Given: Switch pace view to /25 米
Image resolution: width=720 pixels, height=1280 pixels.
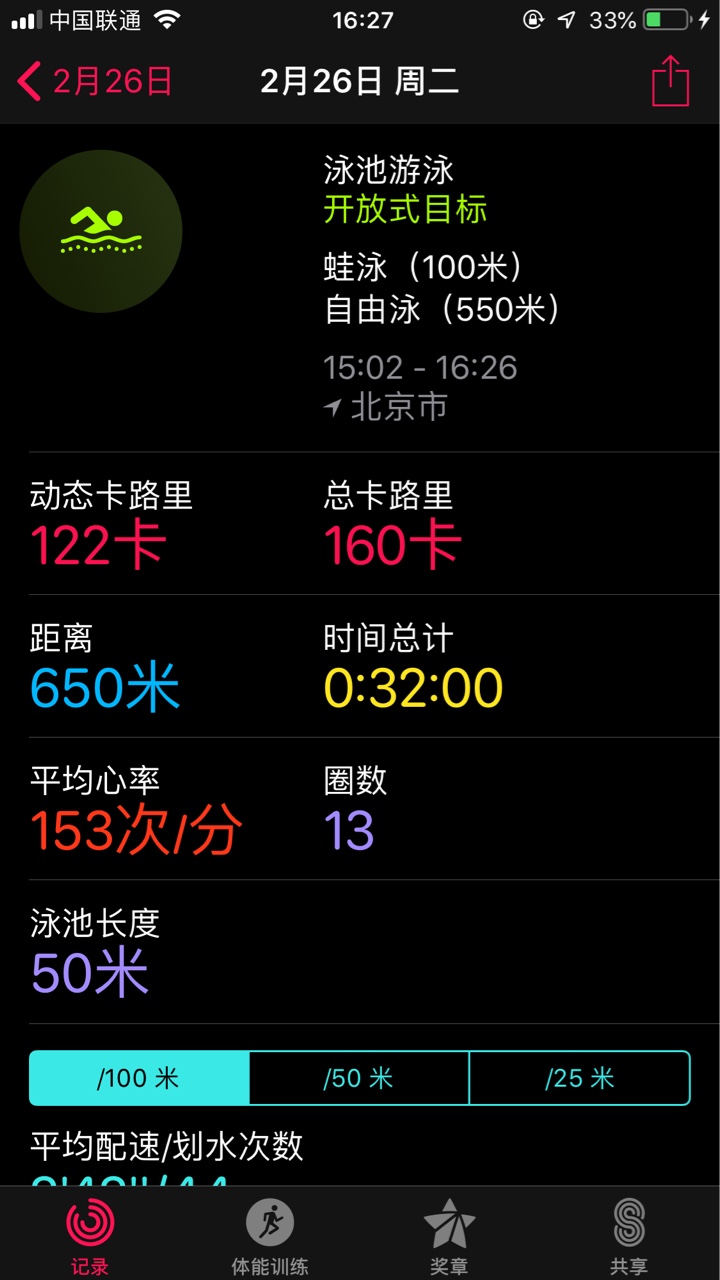Looking at the screenshot, I should (x=580, y=1078).
